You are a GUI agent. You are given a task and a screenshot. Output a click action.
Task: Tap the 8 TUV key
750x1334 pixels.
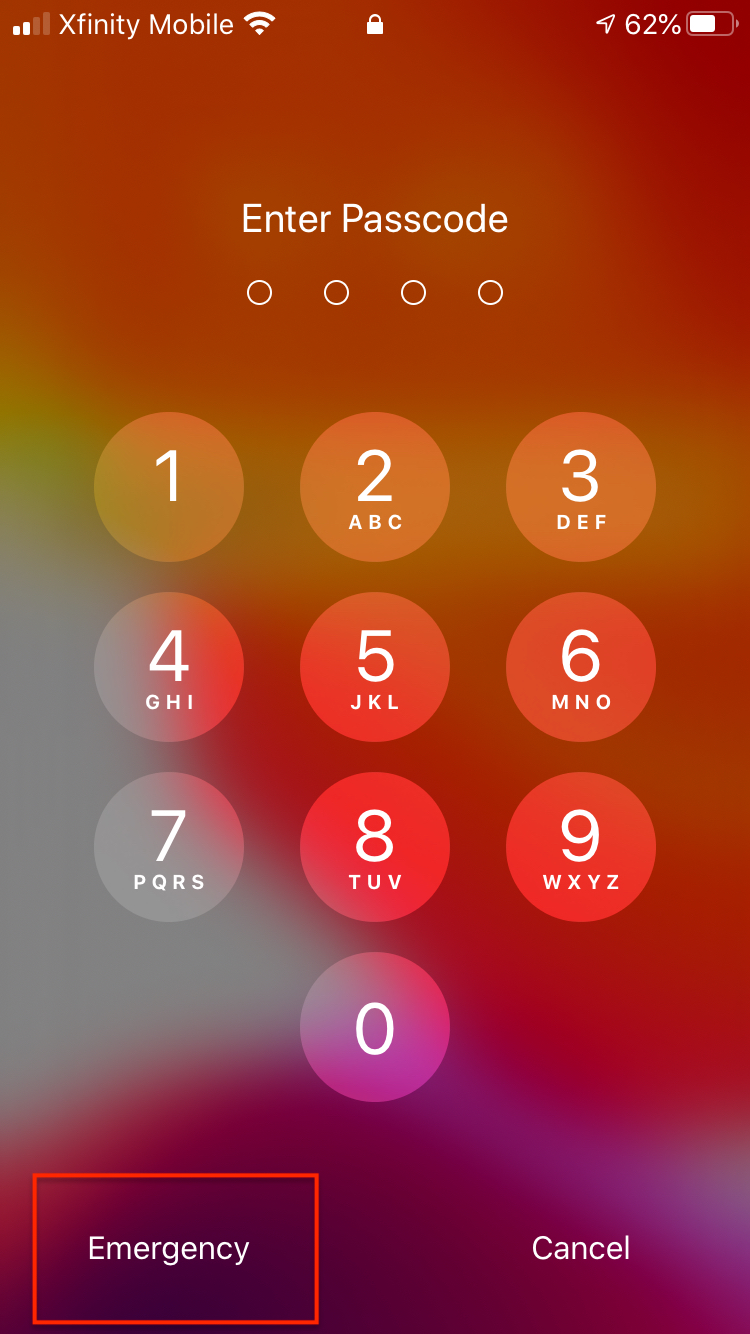pyautogui.click(x=375, y=847)
